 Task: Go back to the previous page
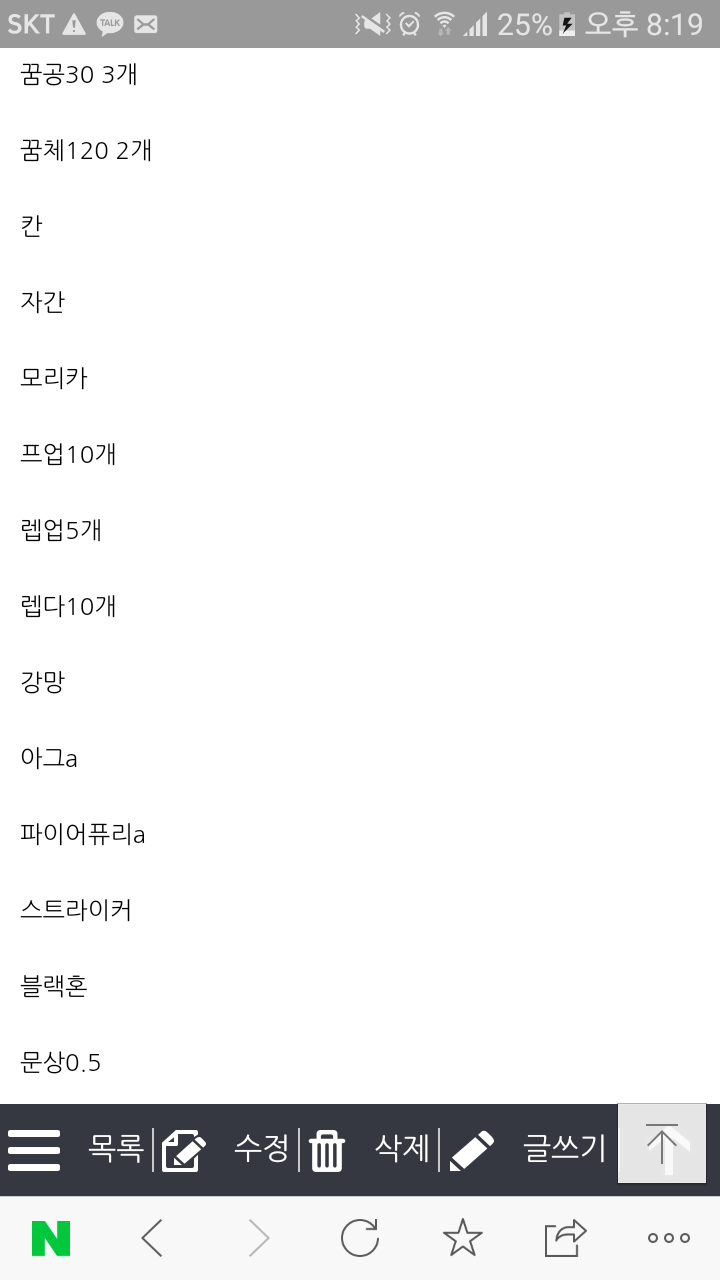pyautogui.click(x=153, y=1238)
